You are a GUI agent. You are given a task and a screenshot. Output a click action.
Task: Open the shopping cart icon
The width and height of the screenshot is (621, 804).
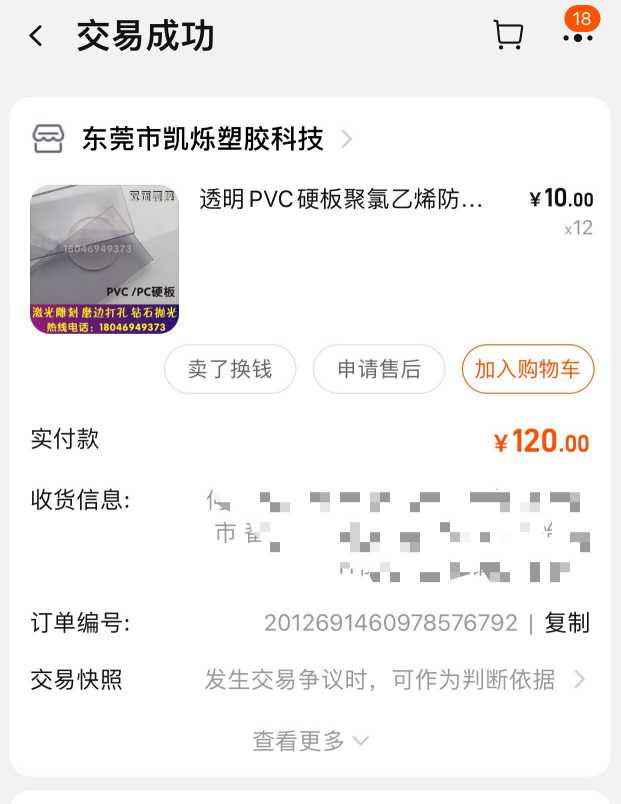508,36
